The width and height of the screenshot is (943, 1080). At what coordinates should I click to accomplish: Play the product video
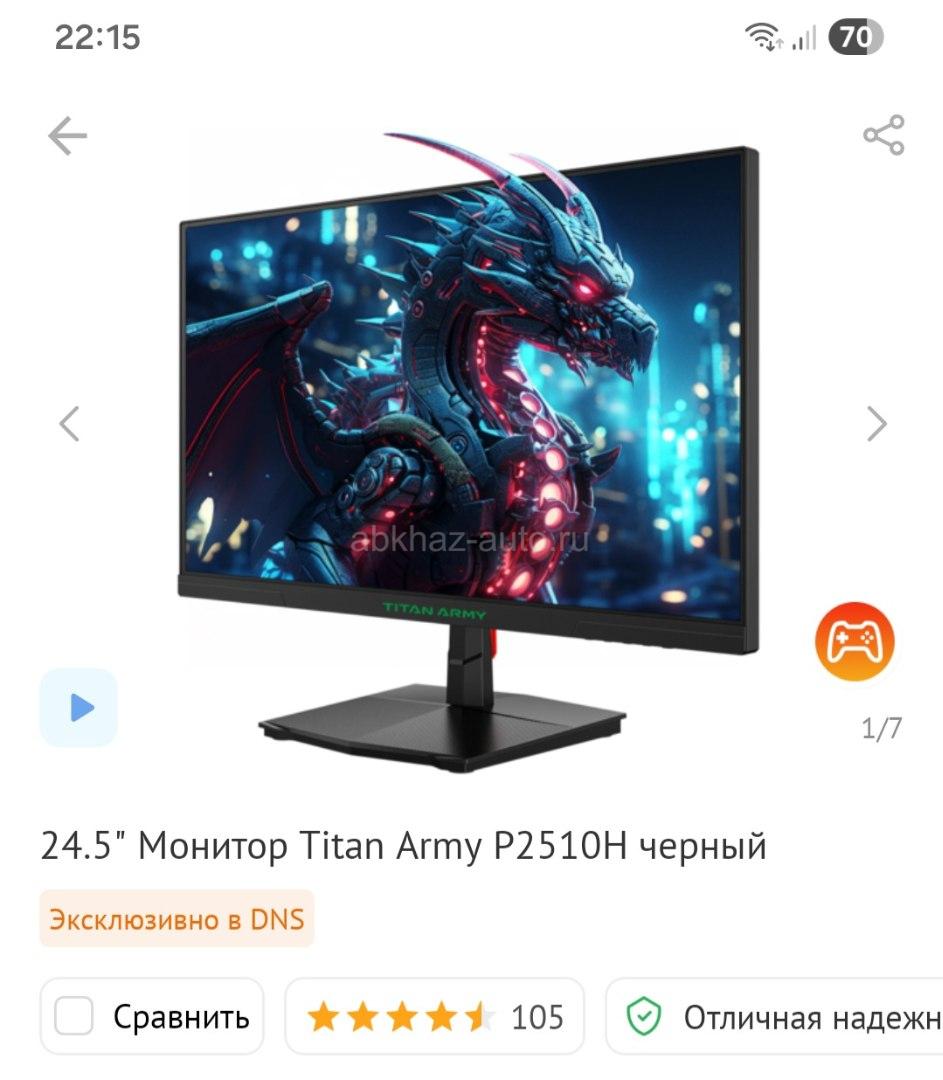[x=80, y=708]
